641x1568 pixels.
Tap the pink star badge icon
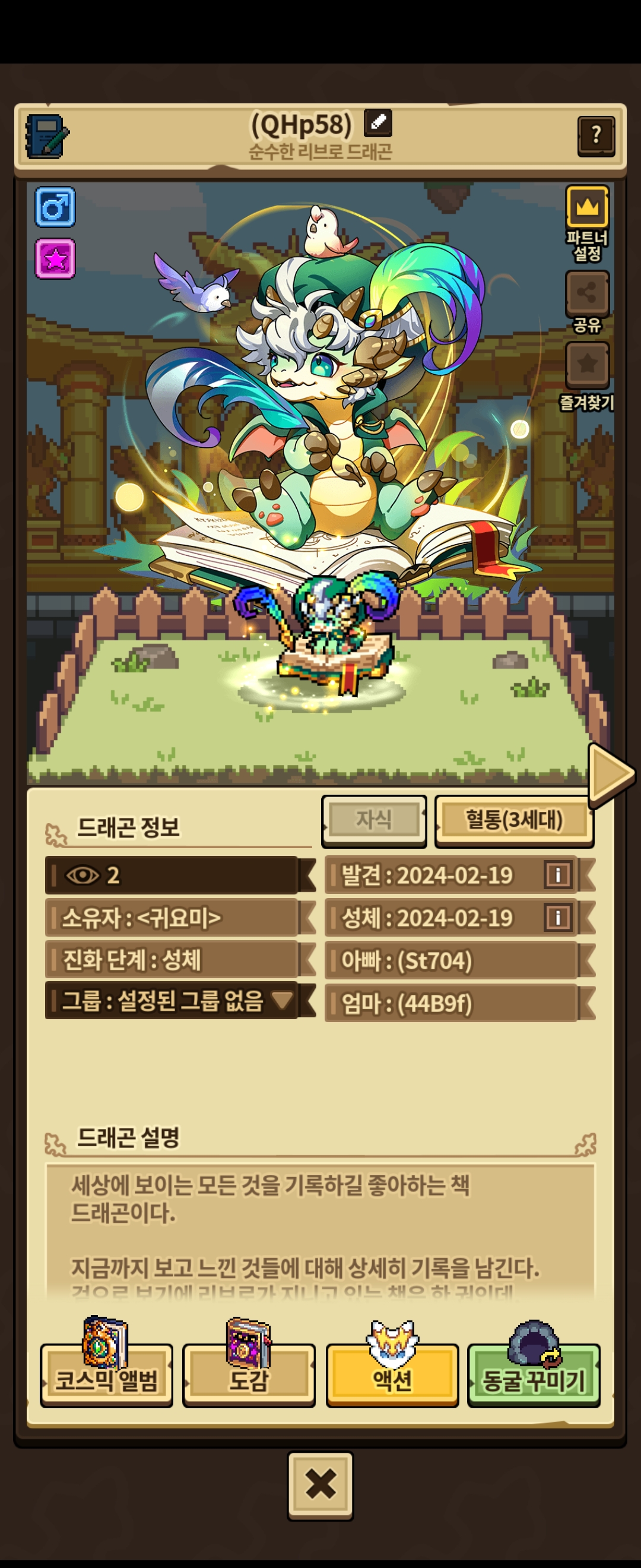55,259
